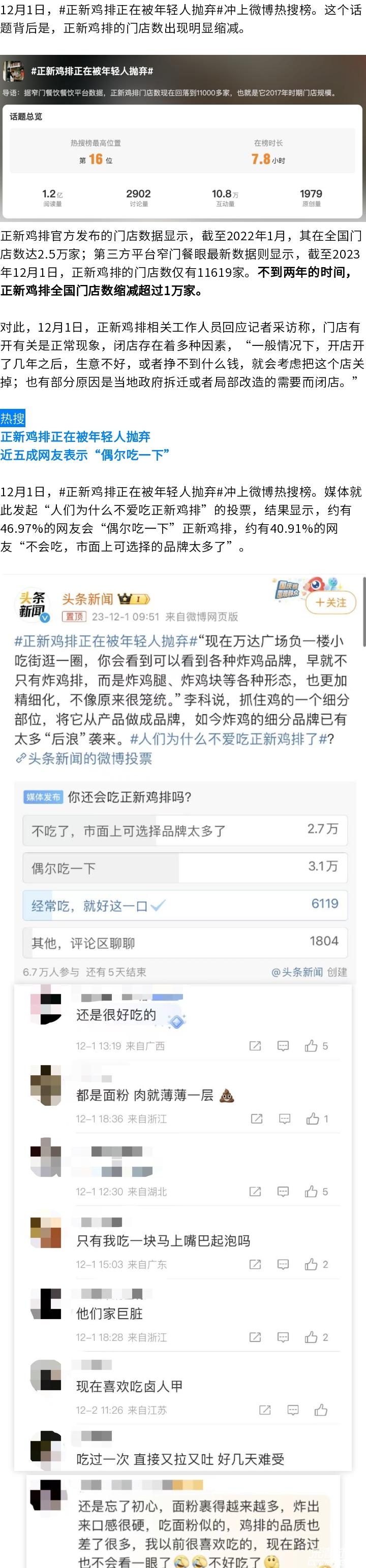Open the link 正新鸡排正在被年轻人抛弃
The height and width of the screenshot is (1568, 366).
point(76,436)
